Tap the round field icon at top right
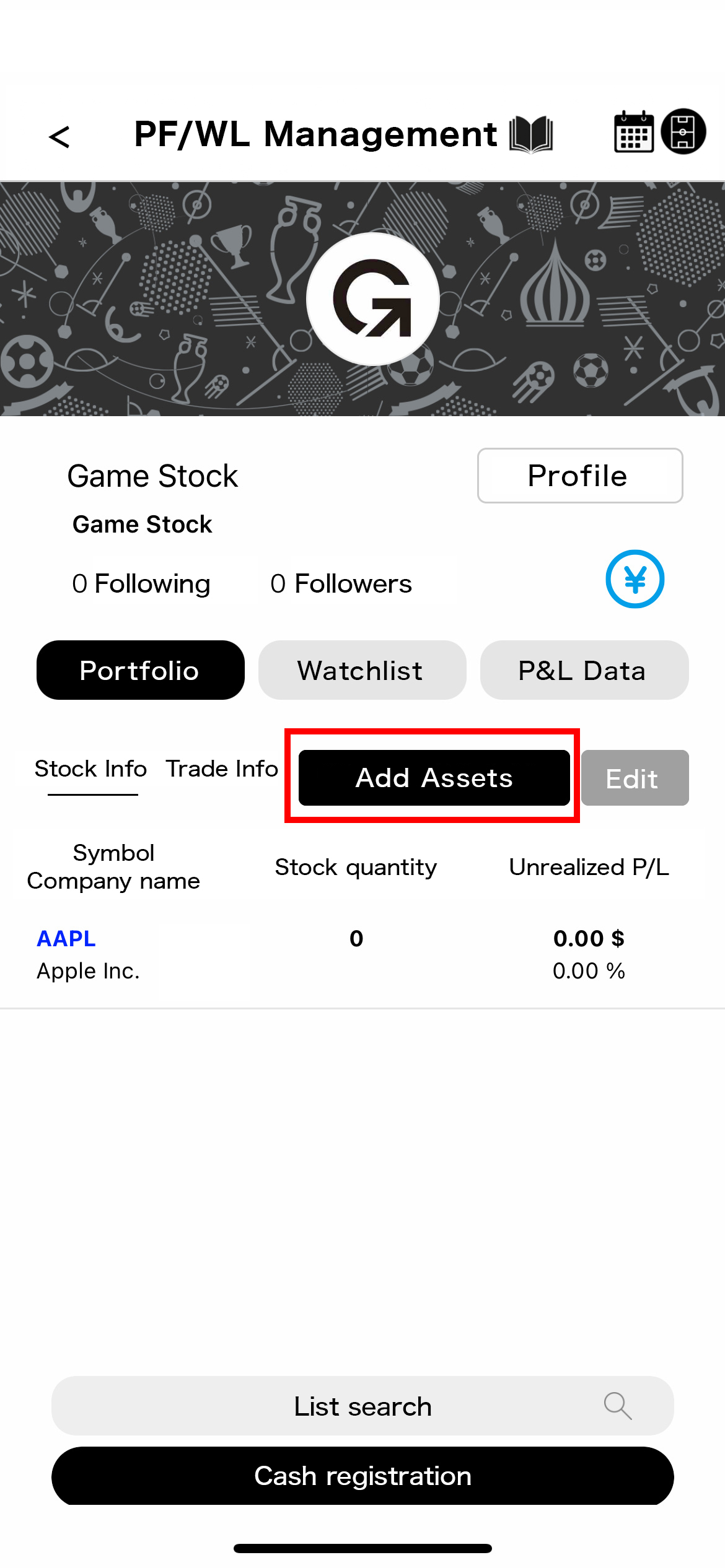Viewport: 725px width, 1568px height. [683, 131]
